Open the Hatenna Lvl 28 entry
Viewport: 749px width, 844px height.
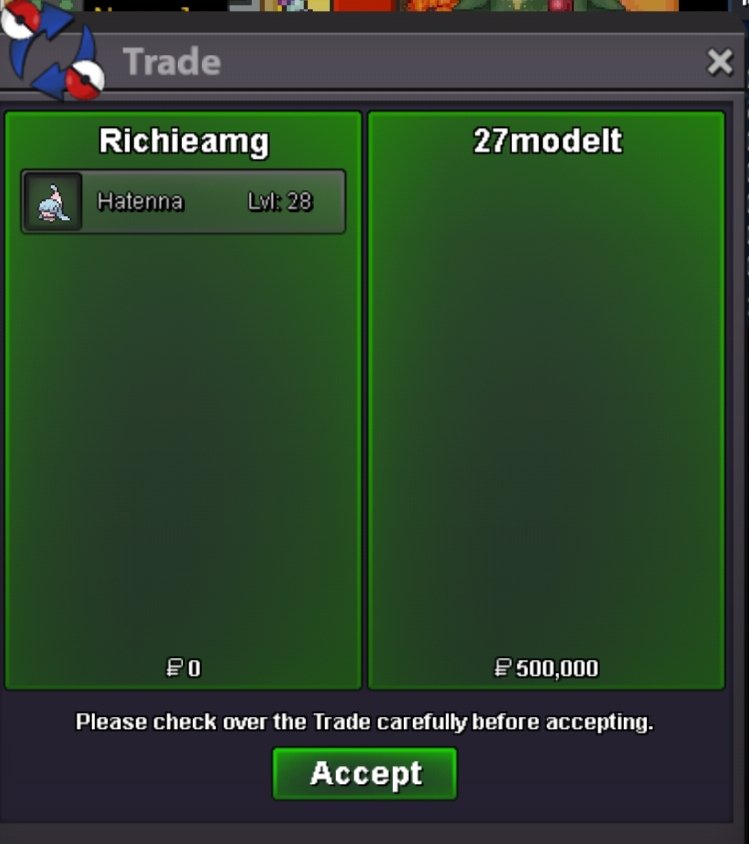pos(183,202)
